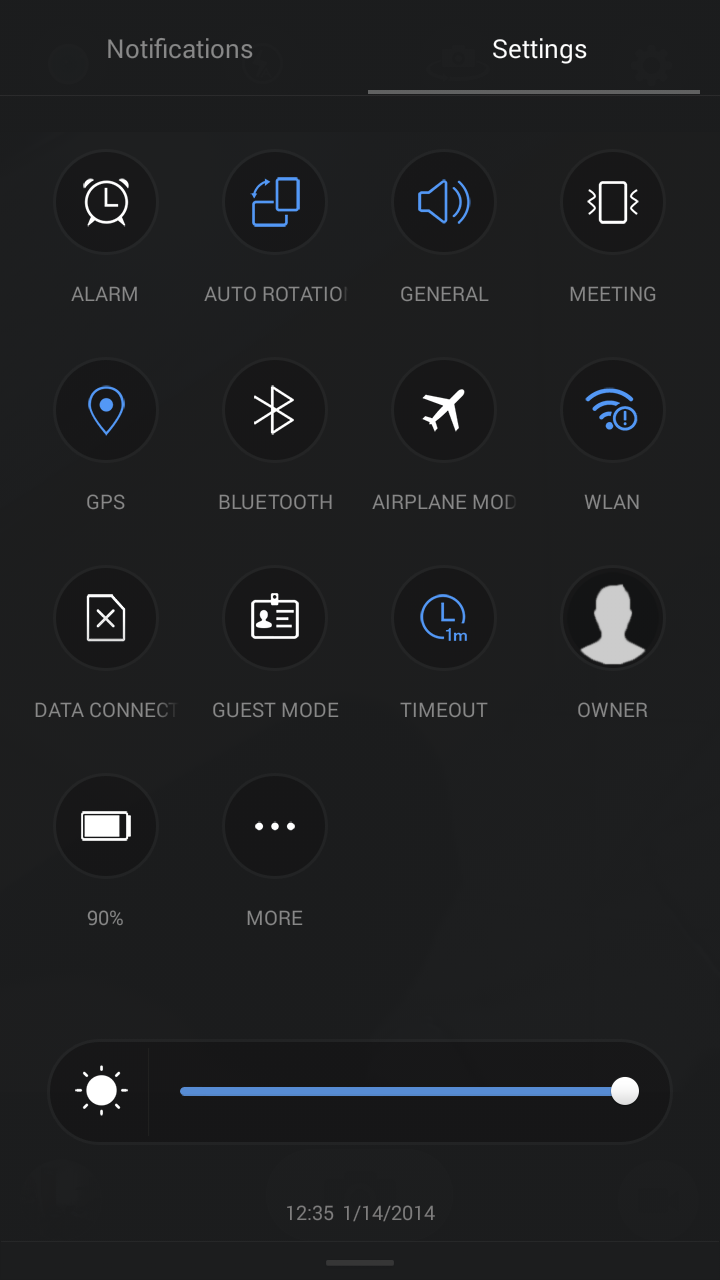Open the More settings tile
Viewport: 720px width, 1280px height.
tap(275, 826)
